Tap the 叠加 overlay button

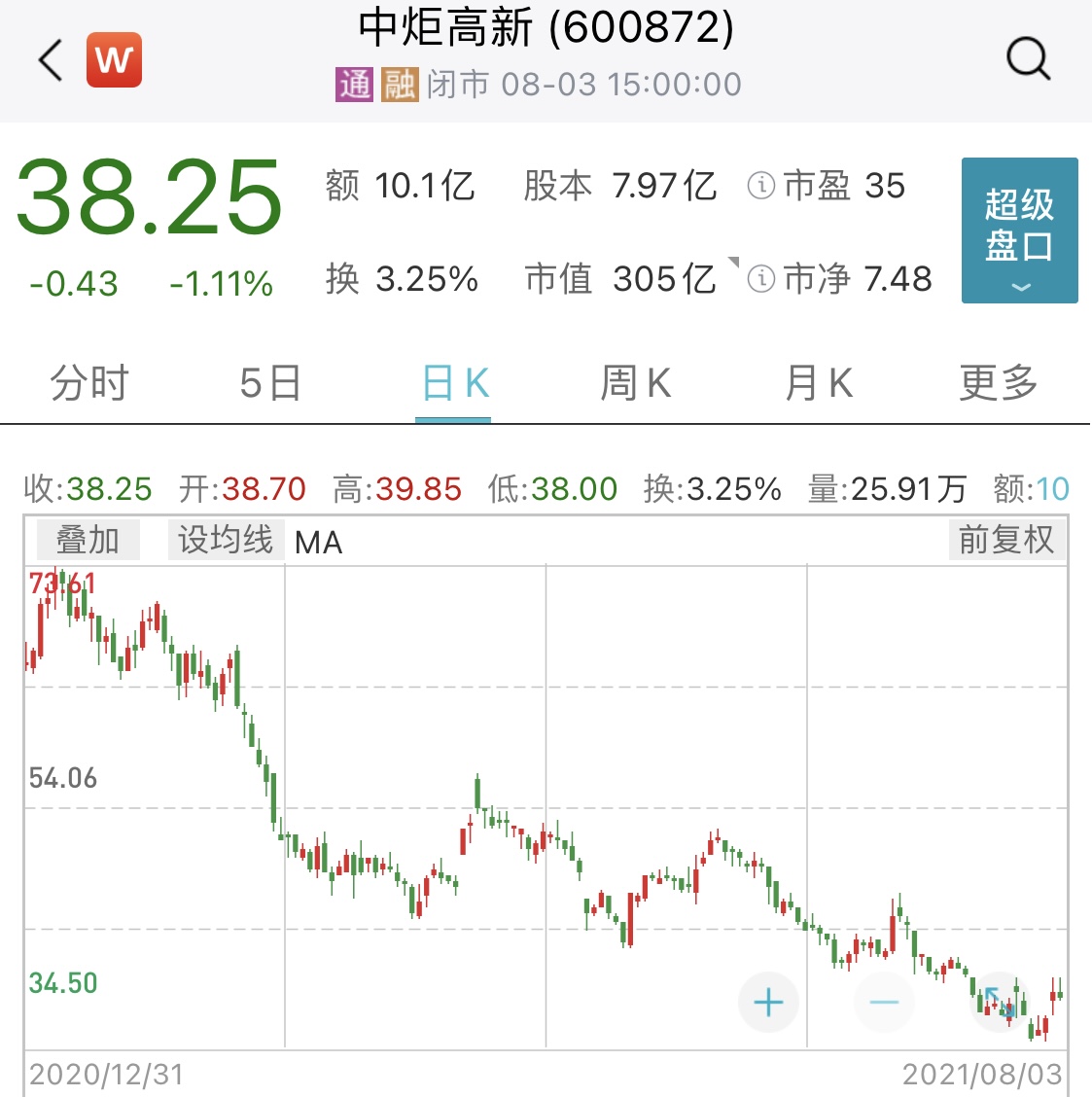pyautogui.click(x=88, y=540)
